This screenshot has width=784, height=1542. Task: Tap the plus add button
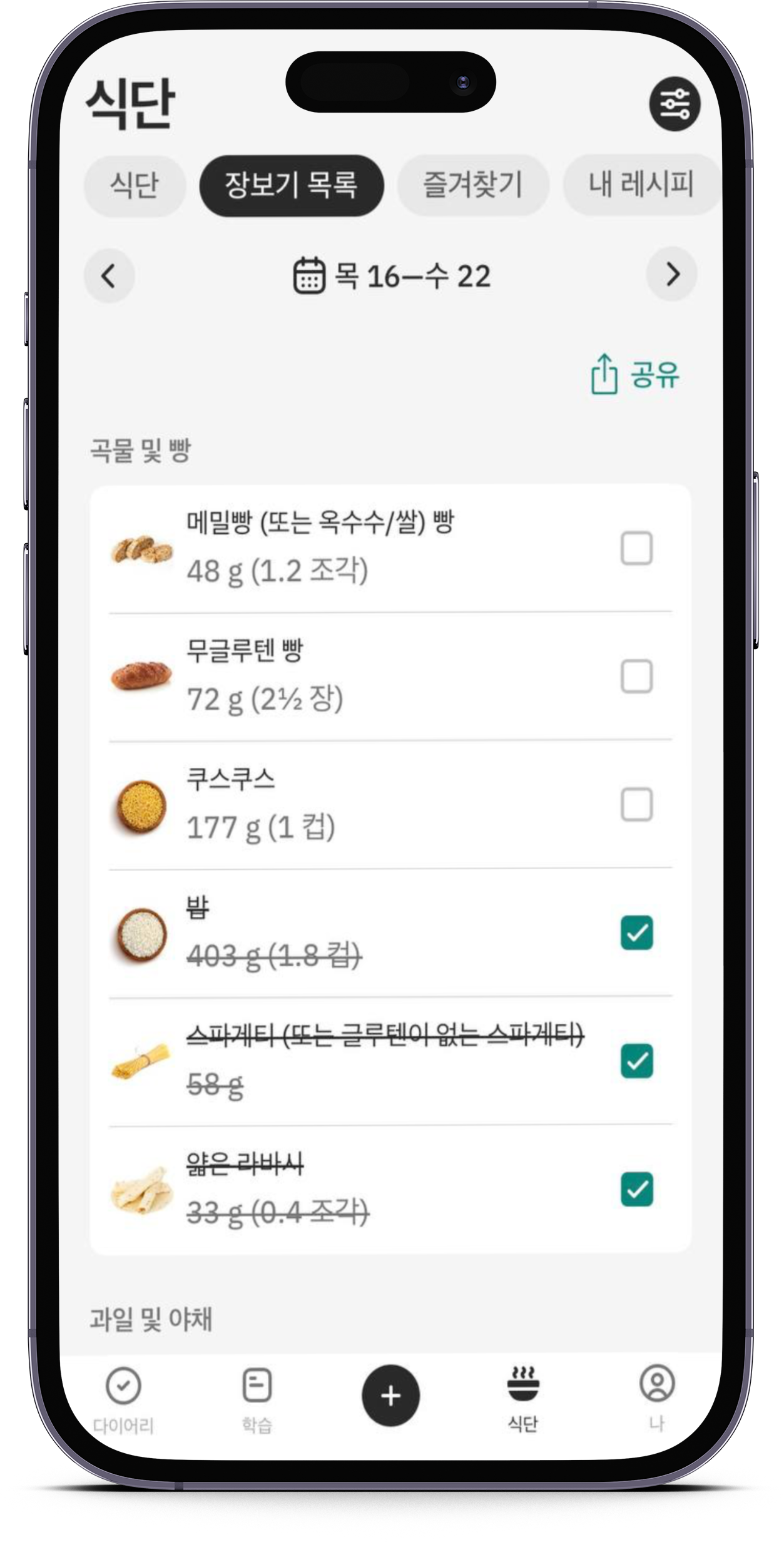pyautogui.click(x=390, y=1396)
